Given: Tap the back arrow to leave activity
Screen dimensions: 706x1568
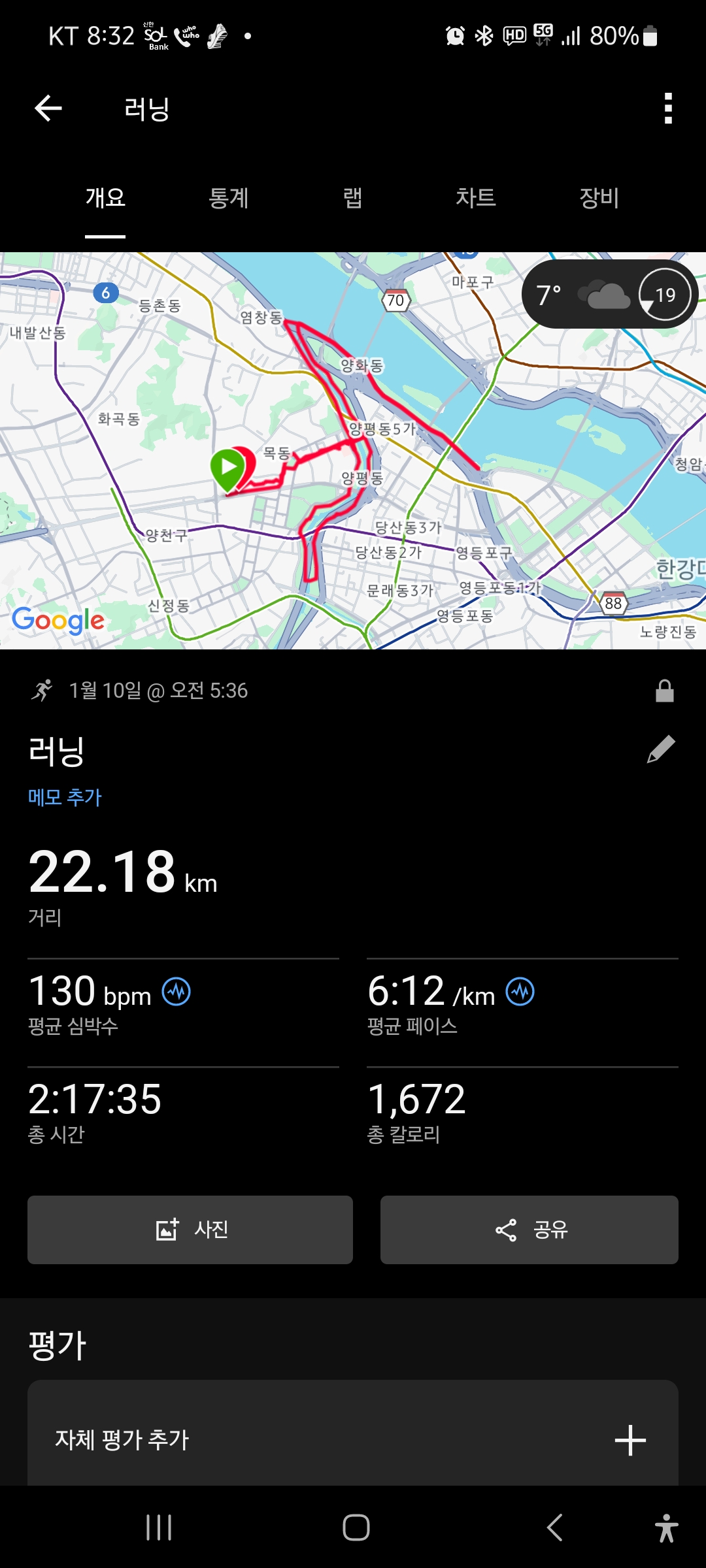Looking at the screenshot, I should point(47,108).
